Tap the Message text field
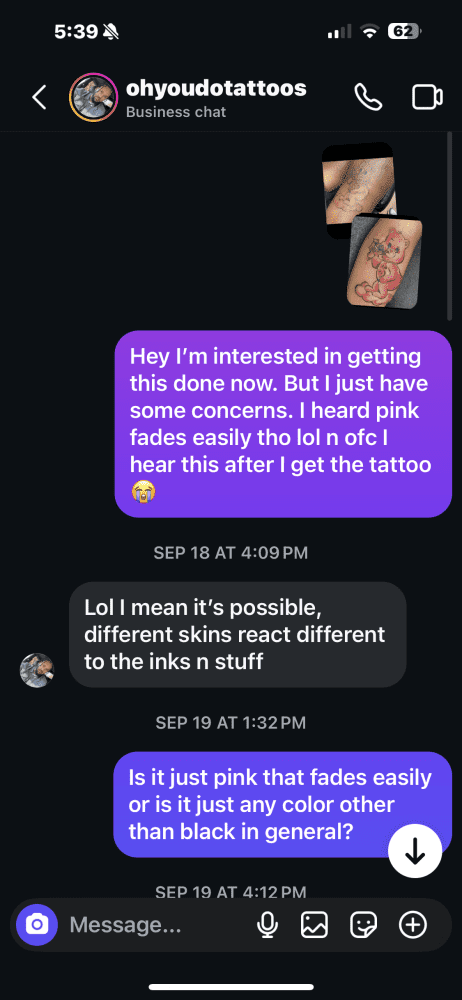The image size is (462, 1000). tap(153, 924)
